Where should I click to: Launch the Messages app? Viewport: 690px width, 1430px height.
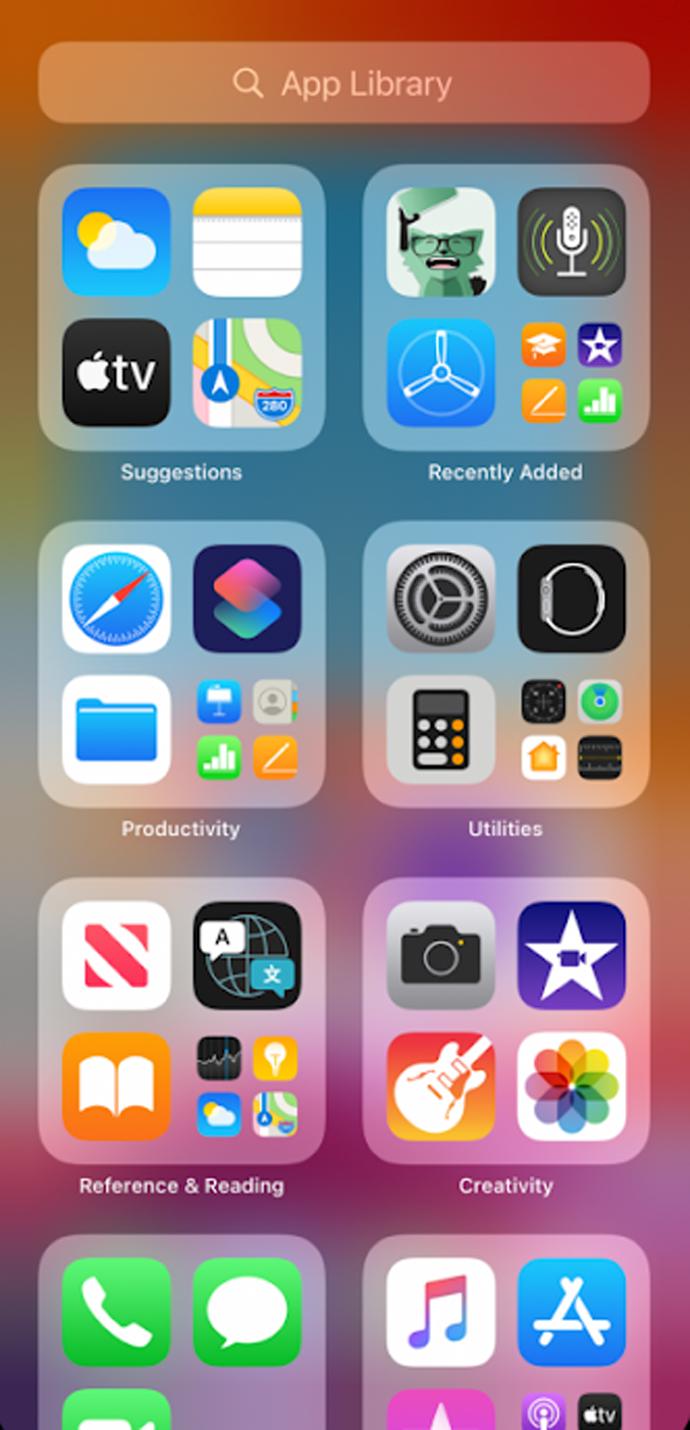[247, 1312]
